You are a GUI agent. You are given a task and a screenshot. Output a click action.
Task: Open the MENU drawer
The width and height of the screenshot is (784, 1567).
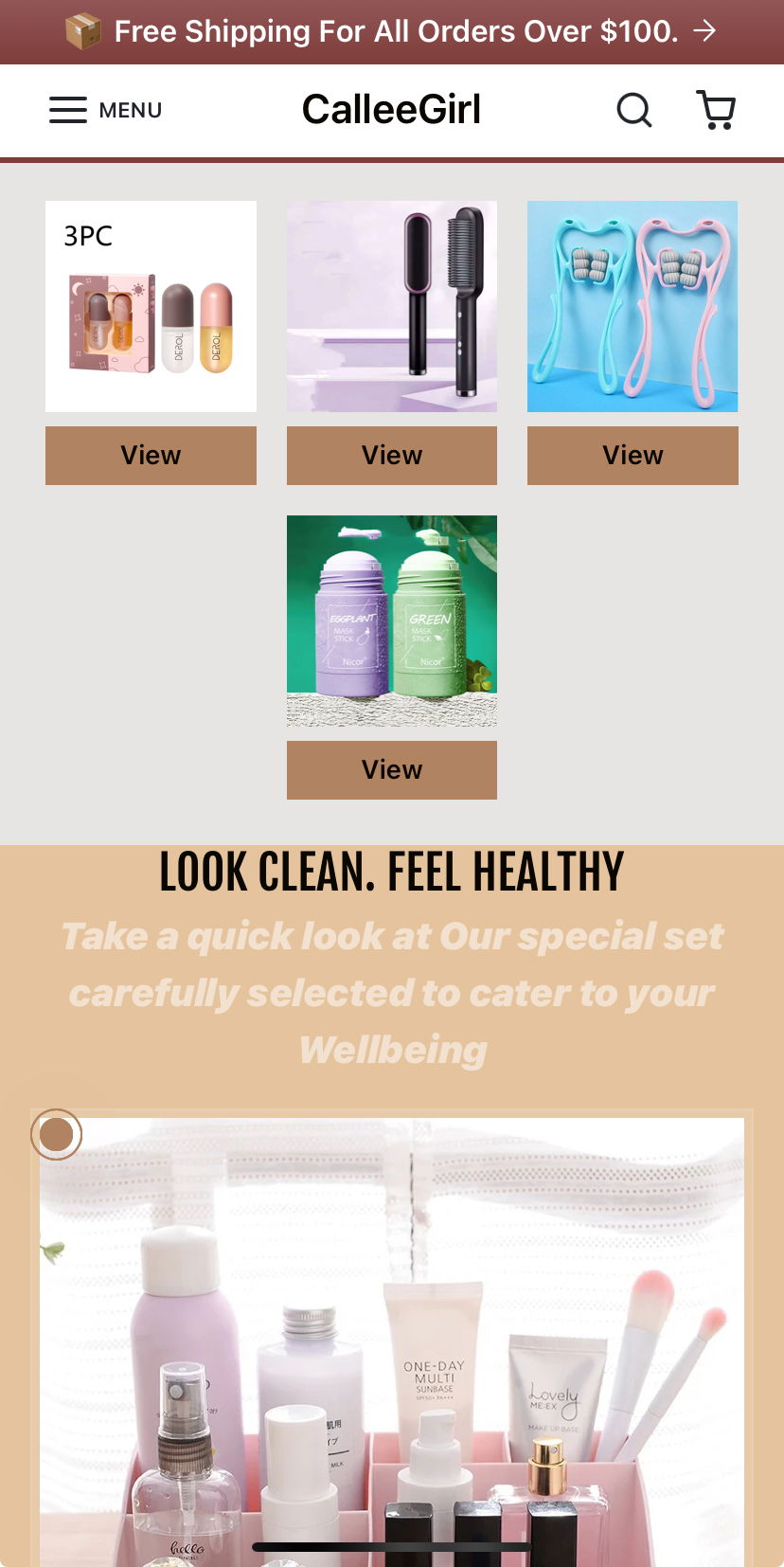coord(106,110)
